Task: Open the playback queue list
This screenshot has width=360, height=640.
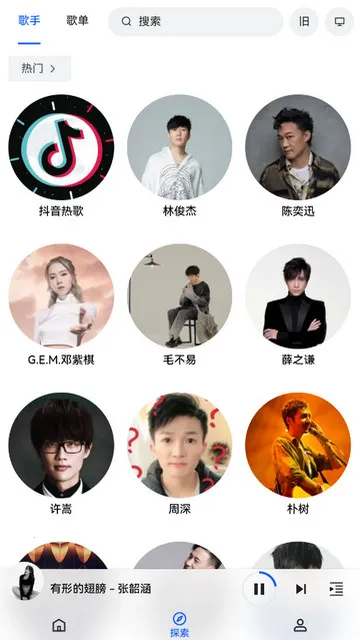Action: click(x=336, y=589)
